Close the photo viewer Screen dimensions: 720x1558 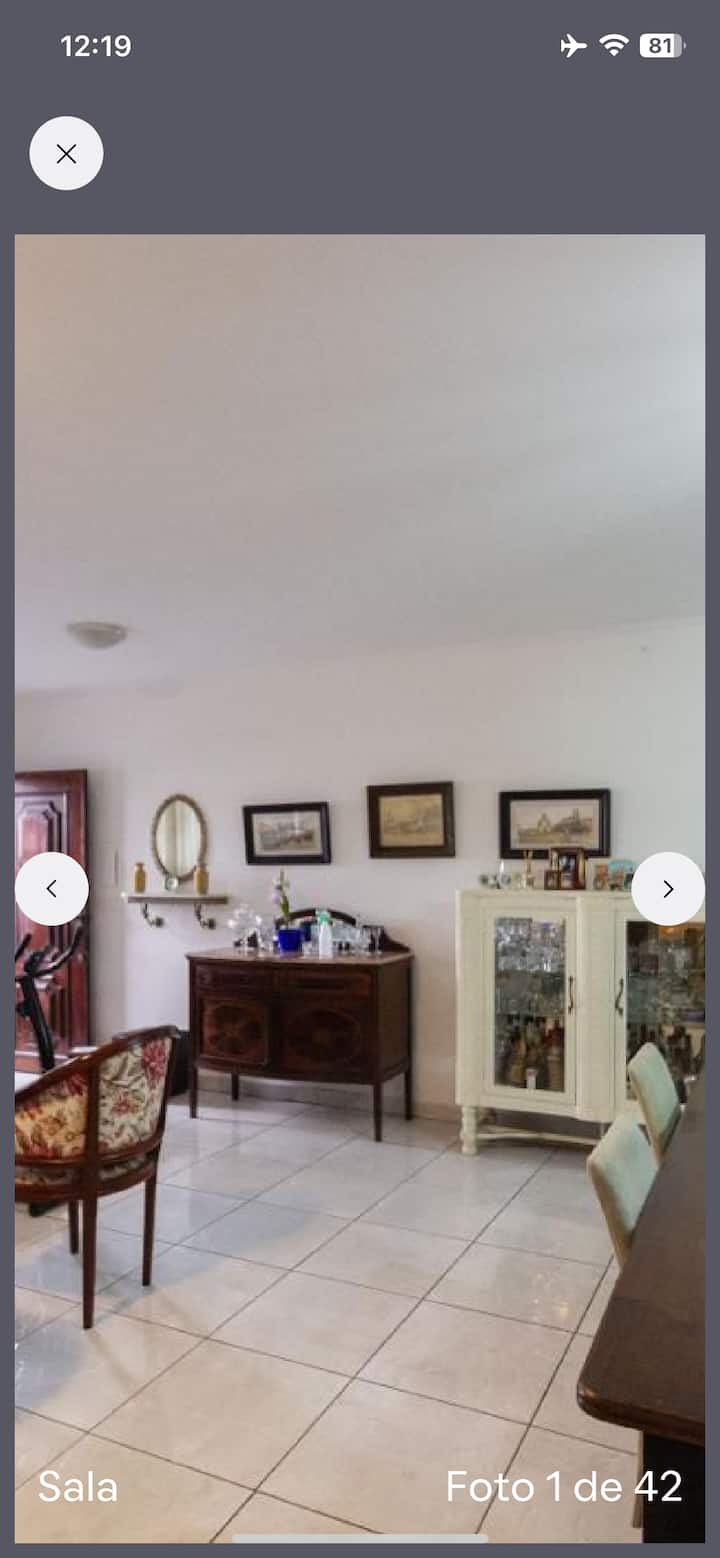click(x=66, y=153)
